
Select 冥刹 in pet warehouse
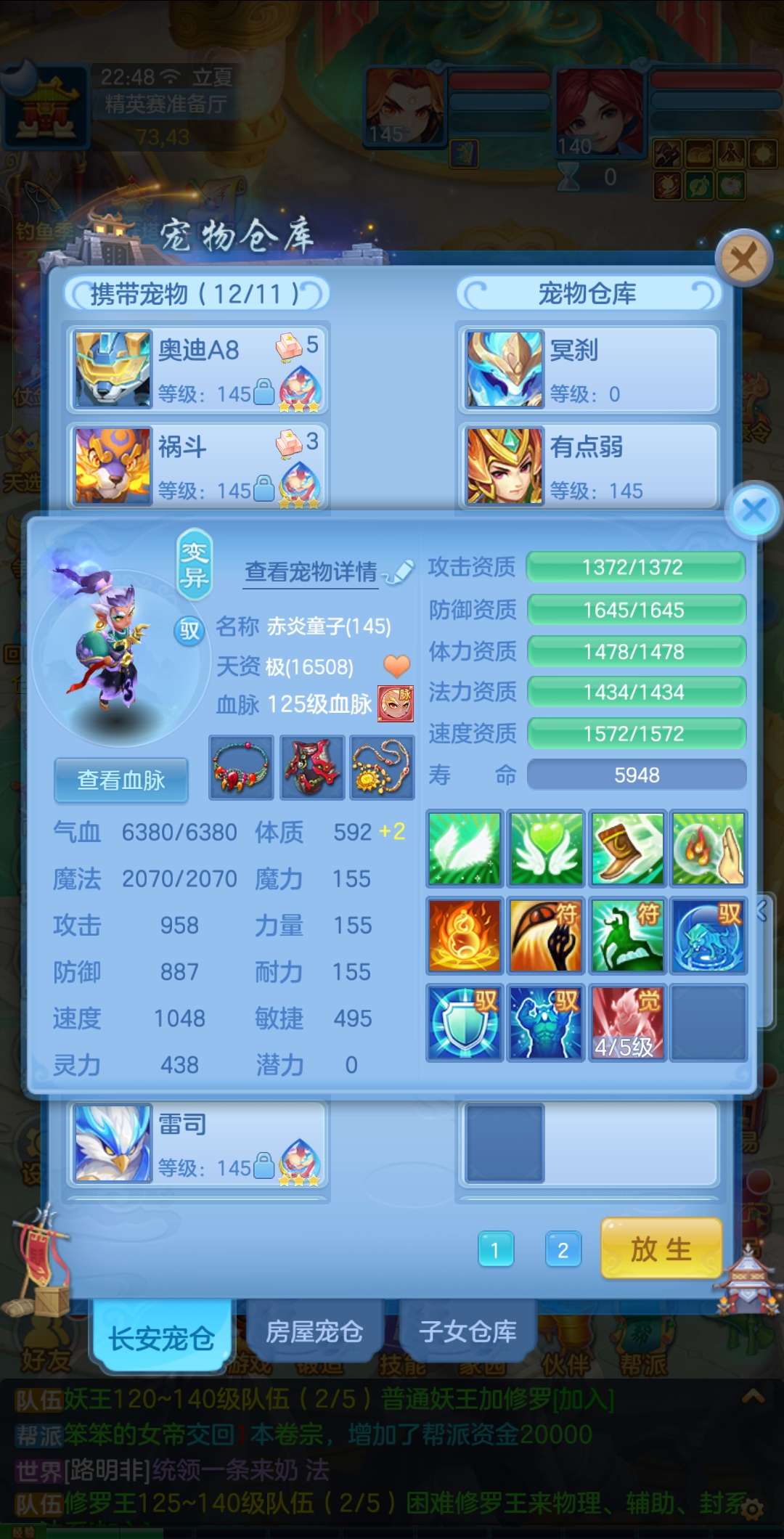[588, 370]
